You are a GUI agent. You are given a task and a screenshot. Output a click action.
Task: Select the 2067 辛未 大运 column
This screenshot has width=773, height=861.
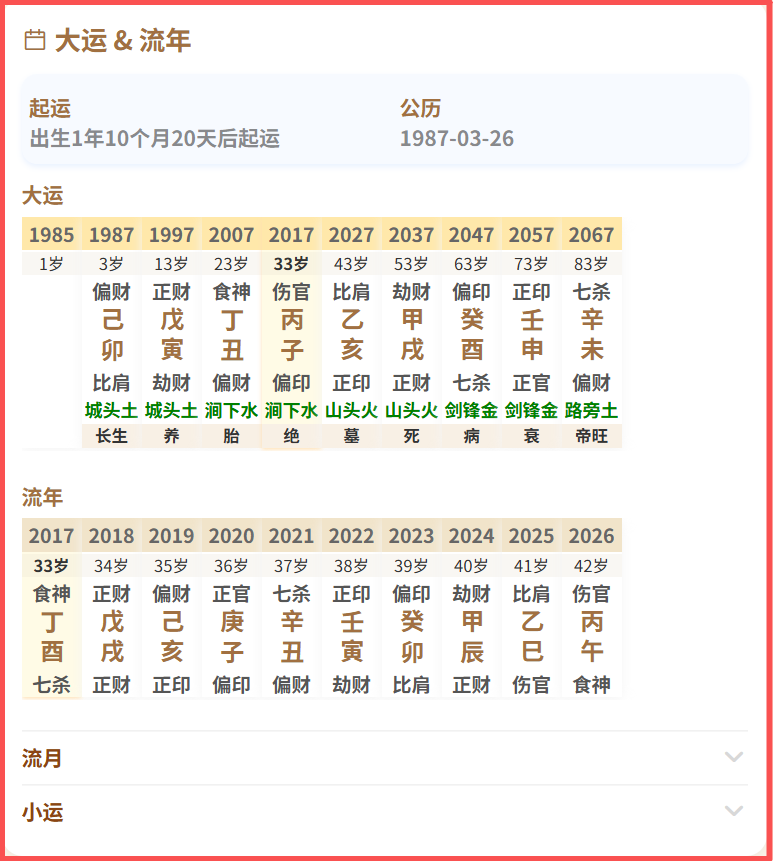592,335
